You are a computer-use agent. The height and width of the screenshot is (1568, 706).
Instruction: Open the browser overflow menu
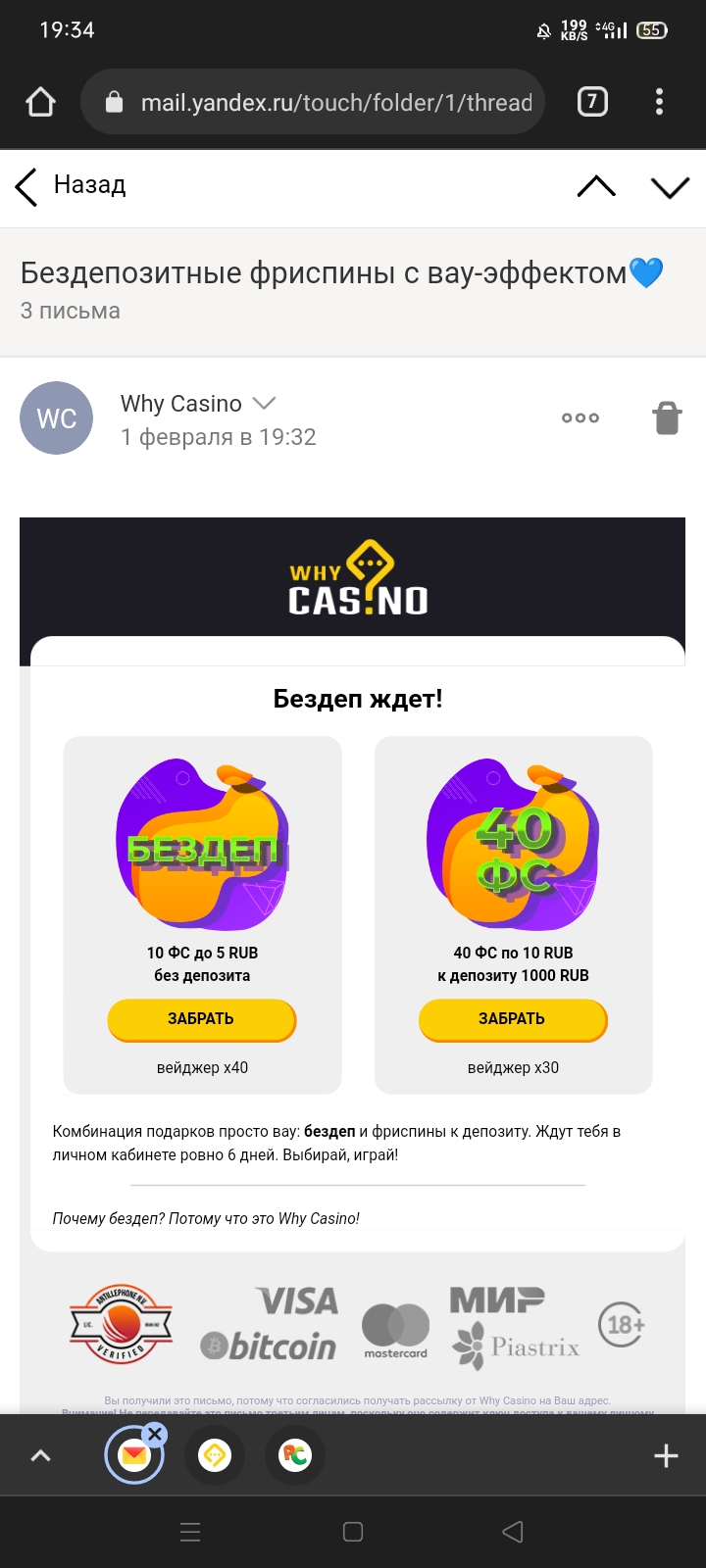tap(659, 102)
